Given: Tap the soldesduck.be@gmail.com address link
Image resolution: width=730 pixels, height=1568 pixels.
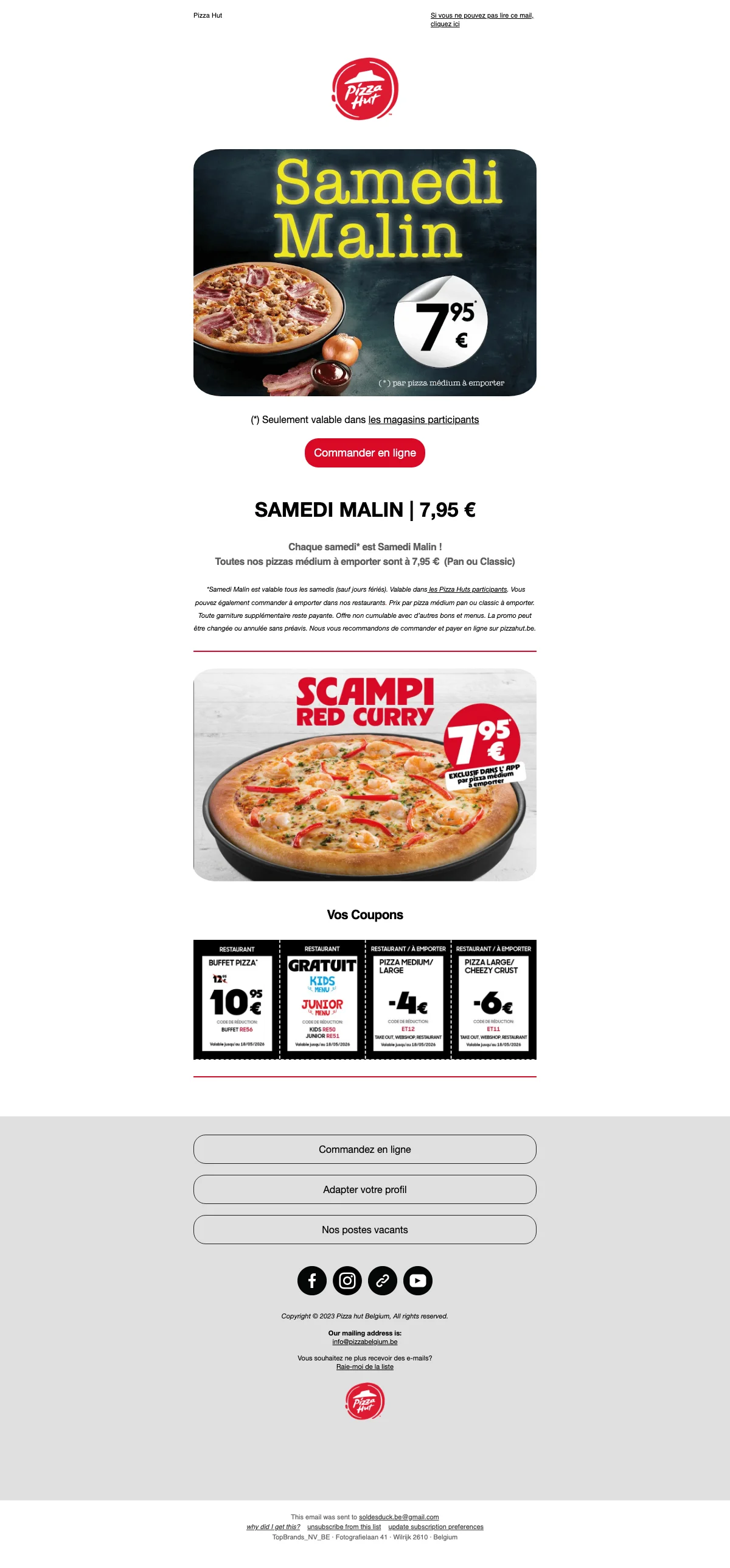Looking at the screenshot, I should point(398,1517).
